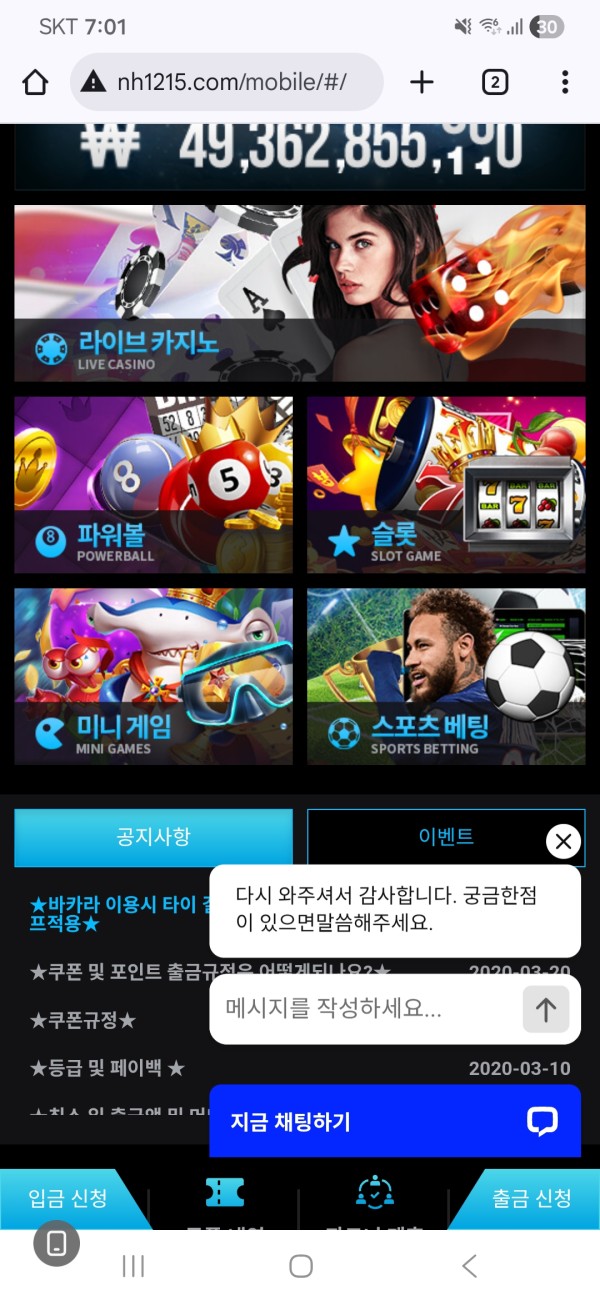Open the 스포츠 베팅 tile
The image size is (600, 1300).
coord(446,676)
